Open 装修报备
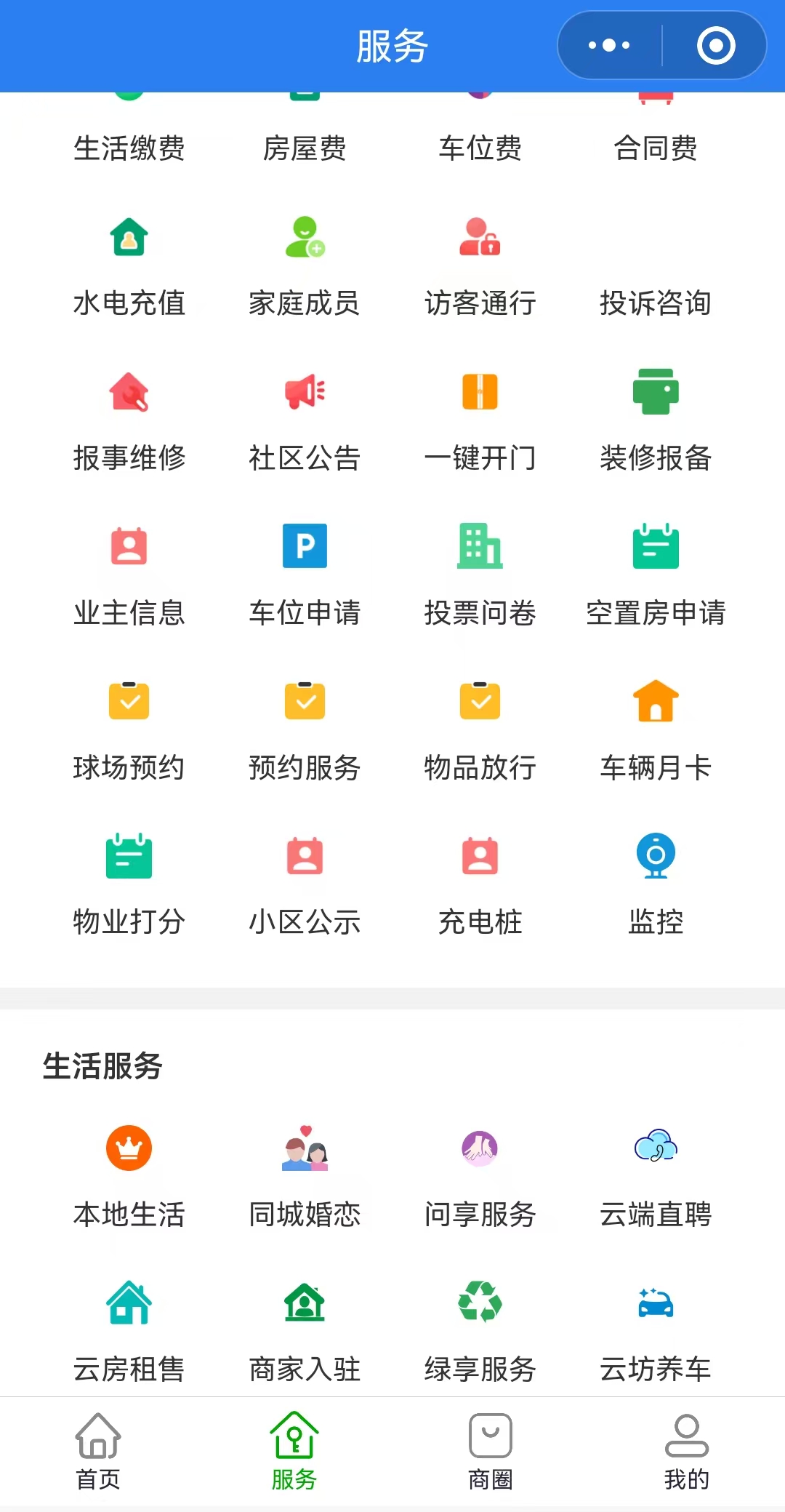Image resolution: width=785 pixels, height=1512 pixels. tap(656, 422)
